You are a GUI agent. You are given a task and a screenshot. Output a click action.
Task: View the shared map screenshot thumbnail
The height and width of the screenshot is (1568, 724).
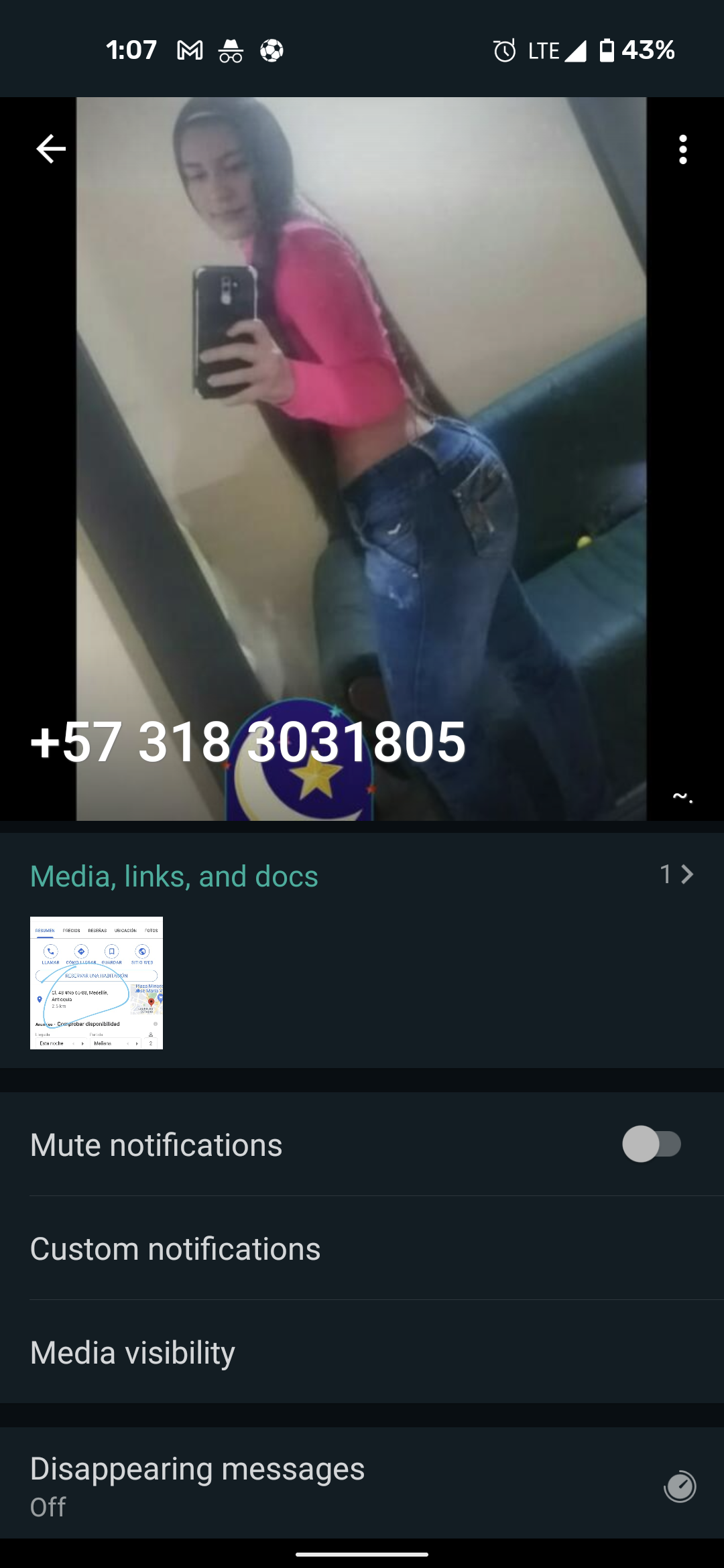coord(97,983)
